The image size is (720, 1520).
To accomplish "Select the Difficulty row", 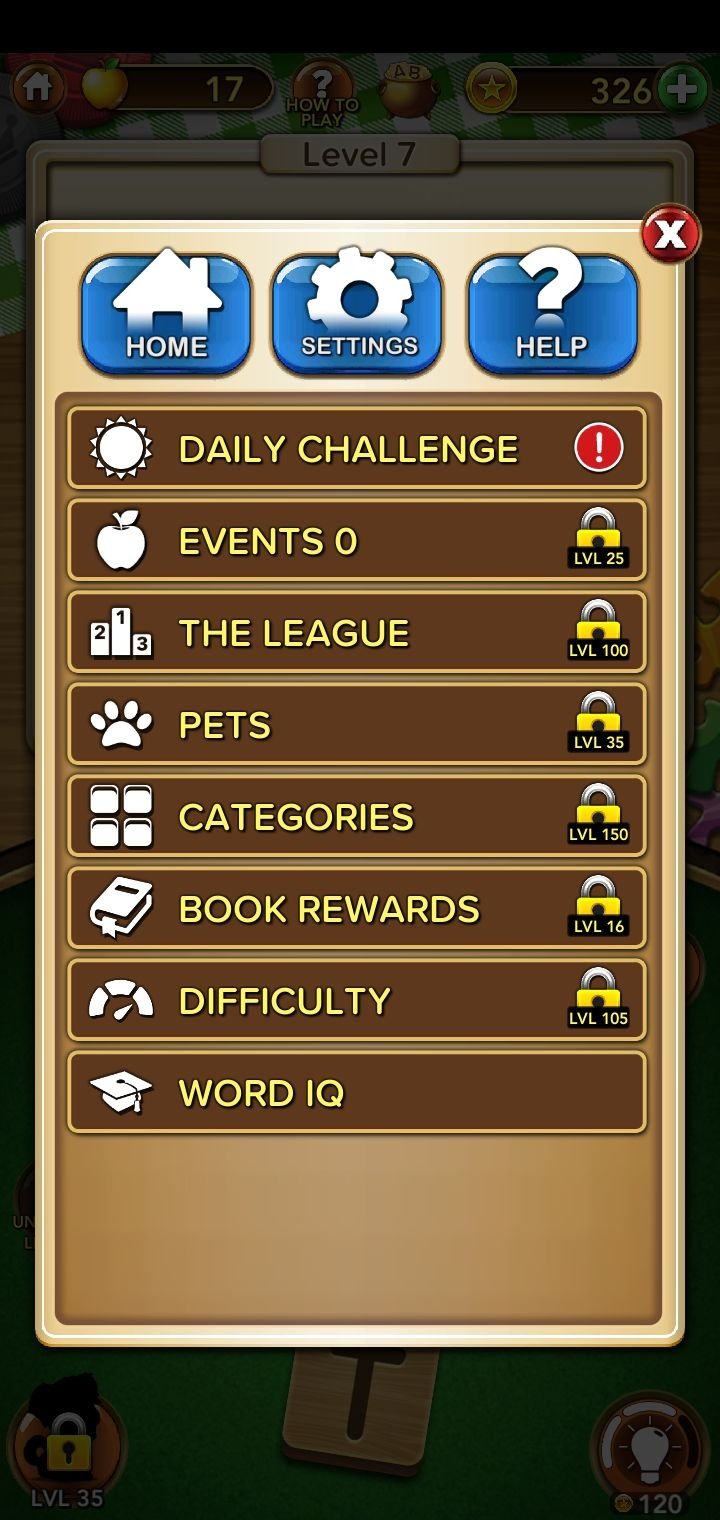I will coord(356,1001).
